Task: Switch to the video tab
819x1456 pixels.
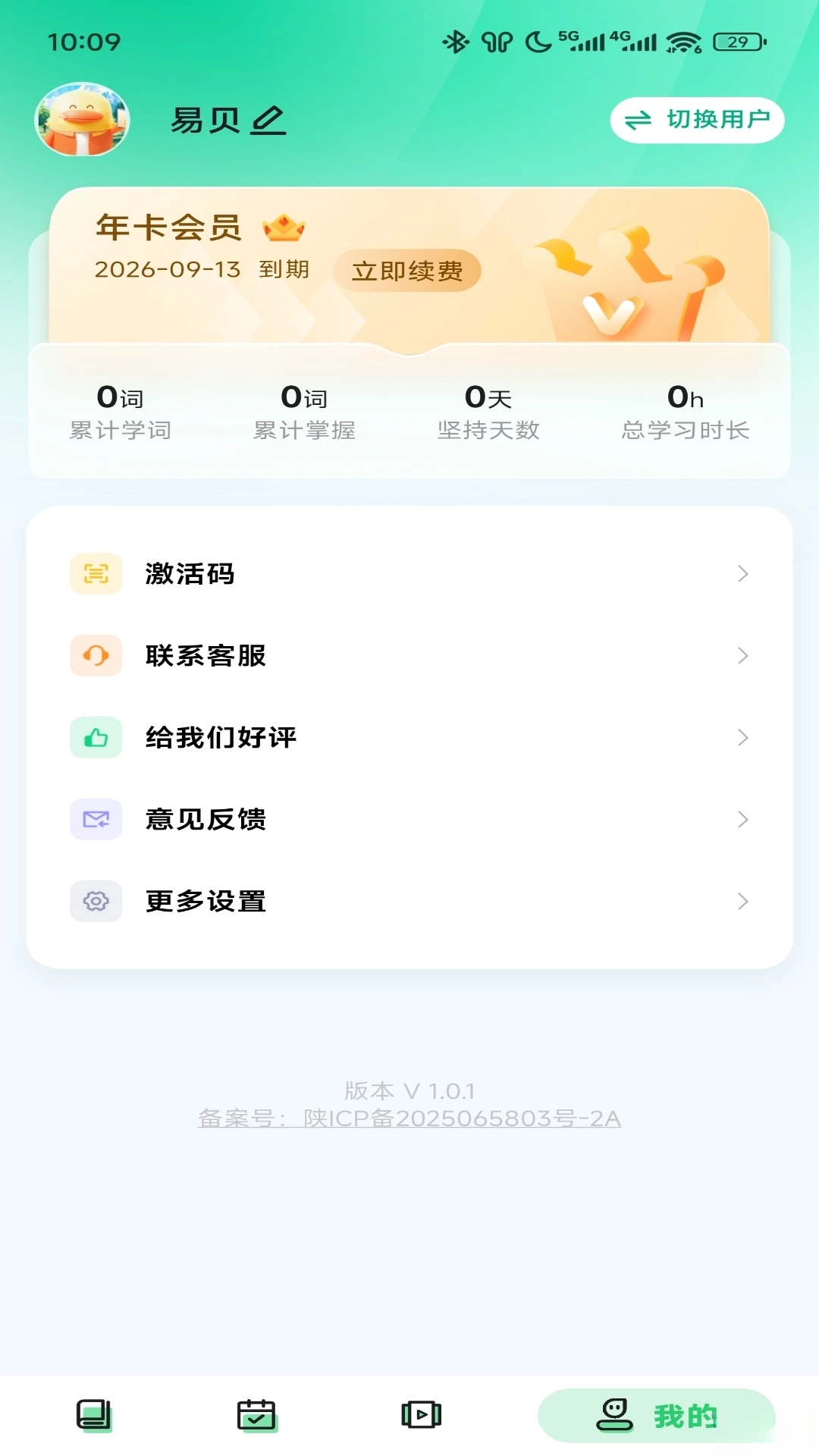Action: (x=421, y=1415)
